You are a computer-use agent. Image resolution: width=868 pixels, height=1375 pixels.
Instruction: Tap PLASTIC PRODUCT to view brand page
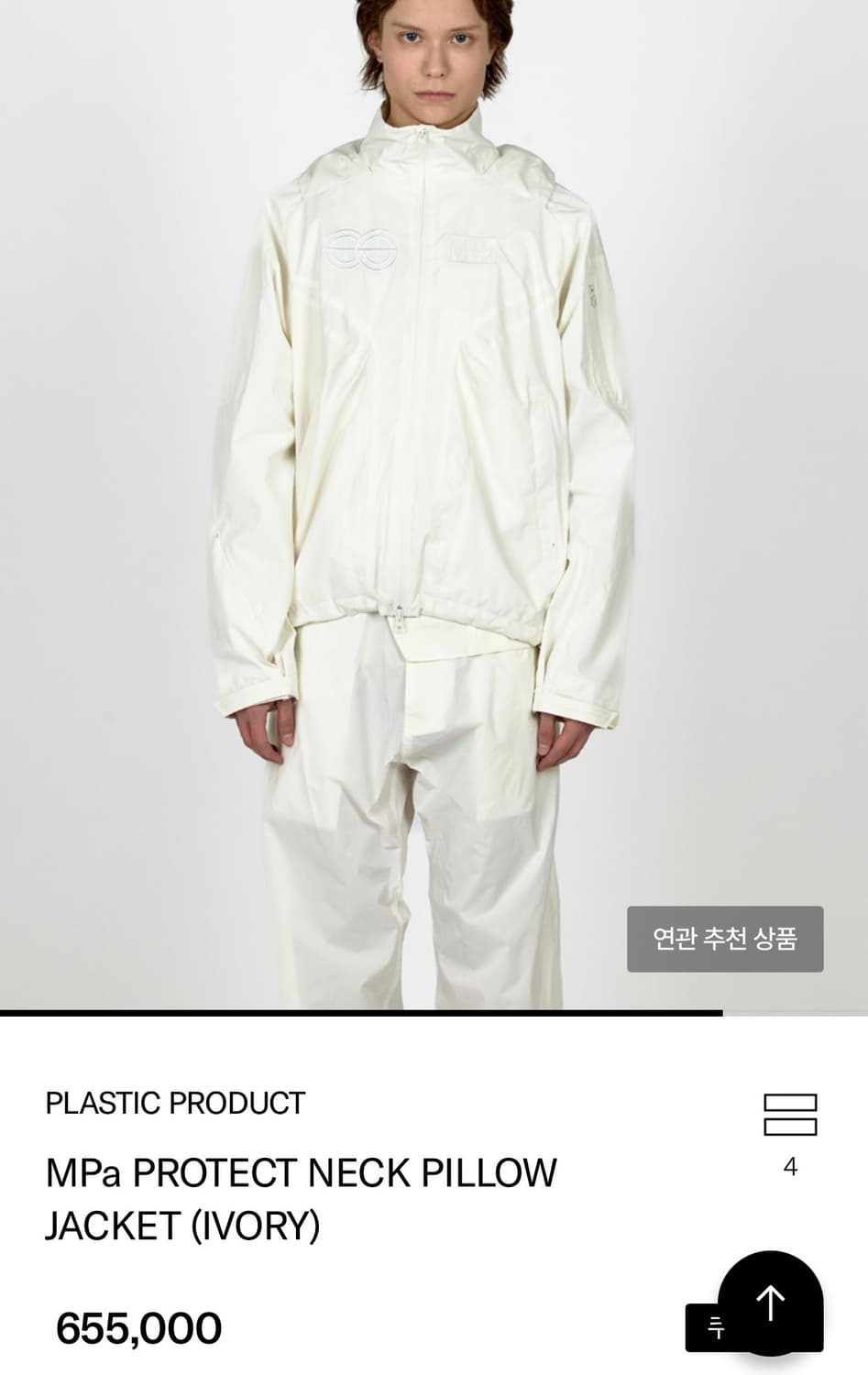click(174, 1104)
